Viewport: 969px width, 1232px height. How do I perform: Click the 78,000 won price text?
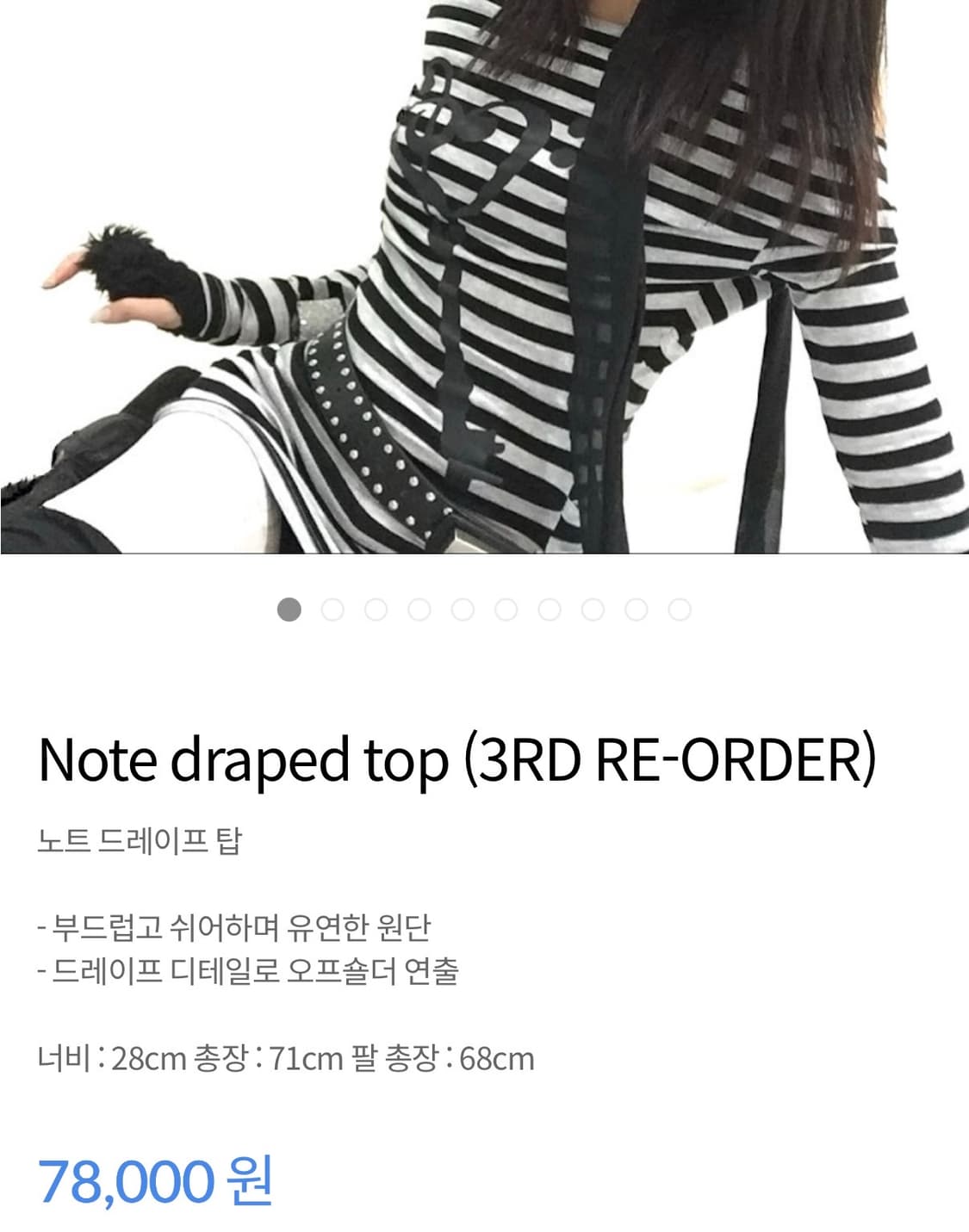pyautogui.click(x=155, y=1183)
